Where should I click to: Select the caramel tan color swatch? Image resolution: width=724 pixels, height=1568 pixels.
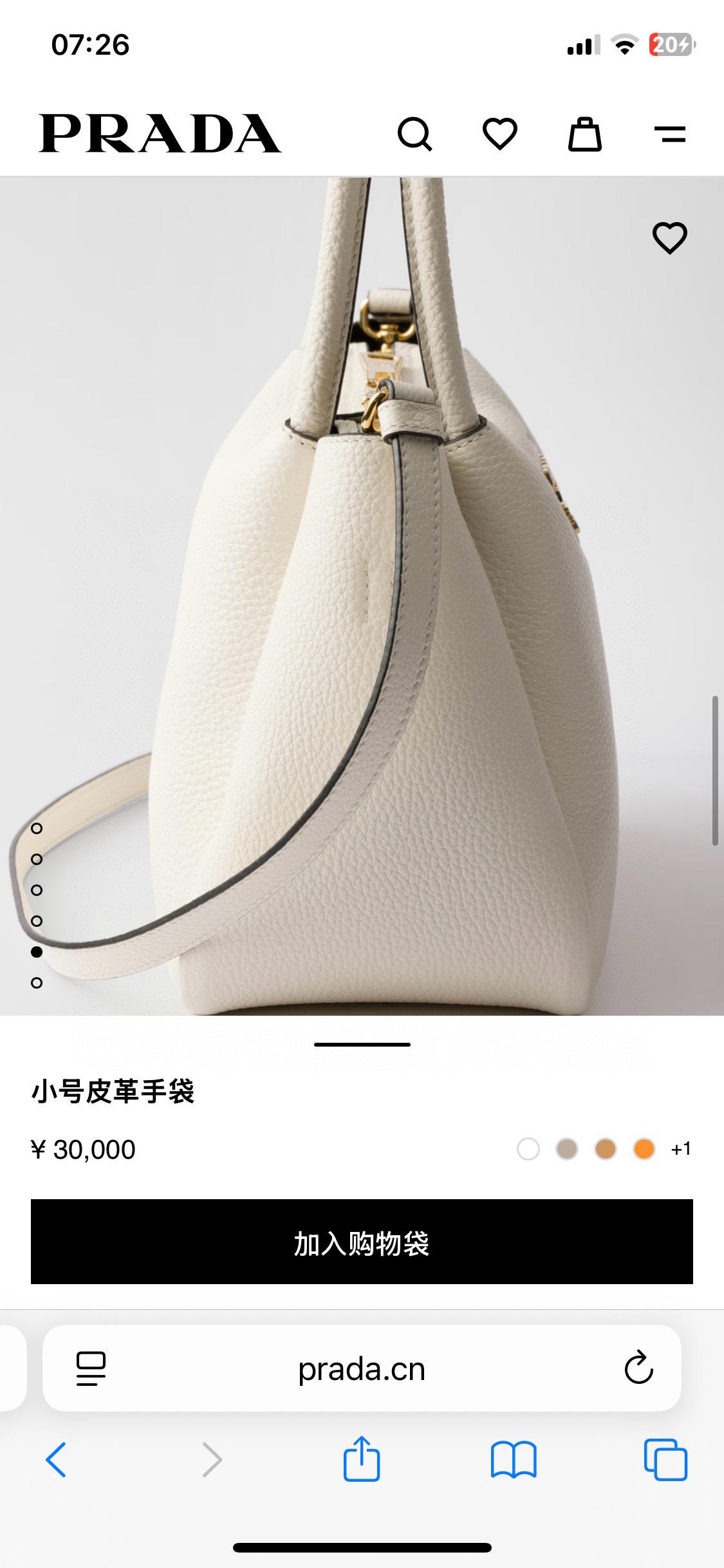(x=606, y=1149)
